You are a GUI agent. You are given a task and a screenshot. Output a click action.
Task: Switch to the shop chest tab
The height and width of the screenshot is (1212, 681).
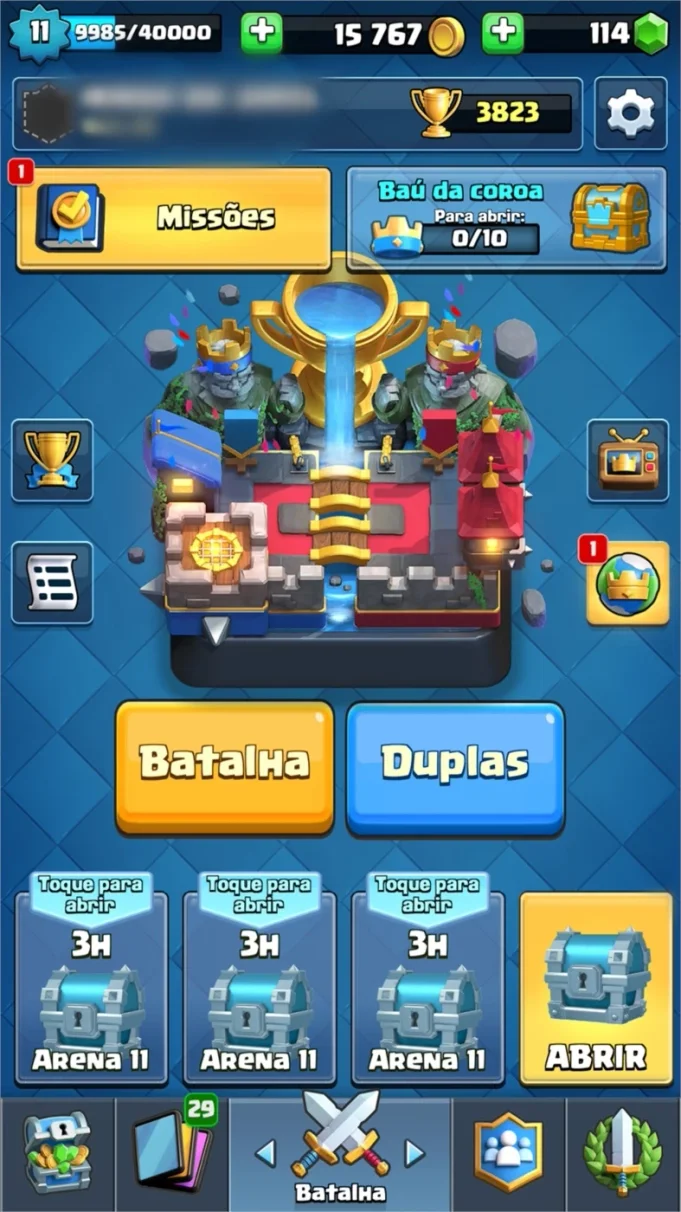click(x=57, y=1154)
